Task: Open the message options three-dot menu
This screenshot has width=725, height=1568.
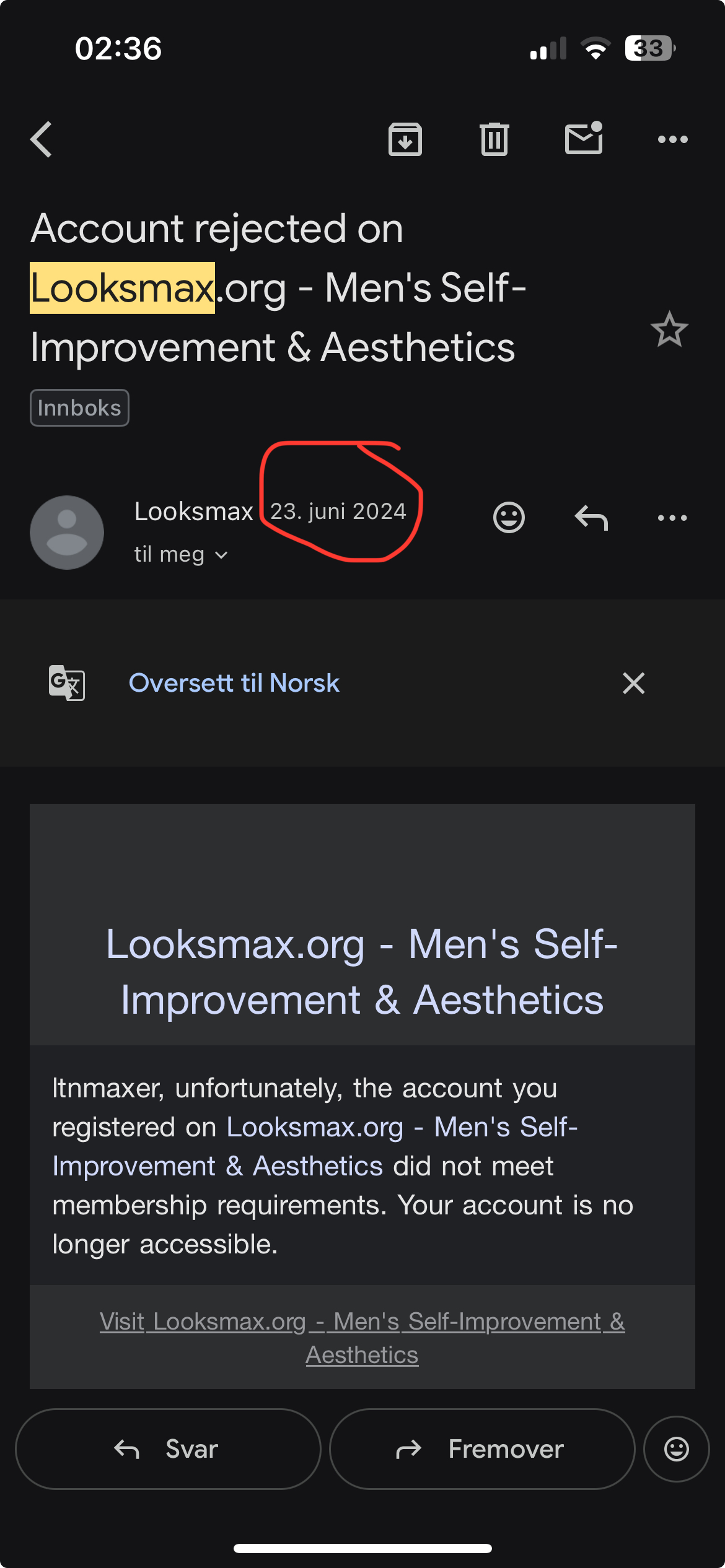Action: tap(672, 518)
